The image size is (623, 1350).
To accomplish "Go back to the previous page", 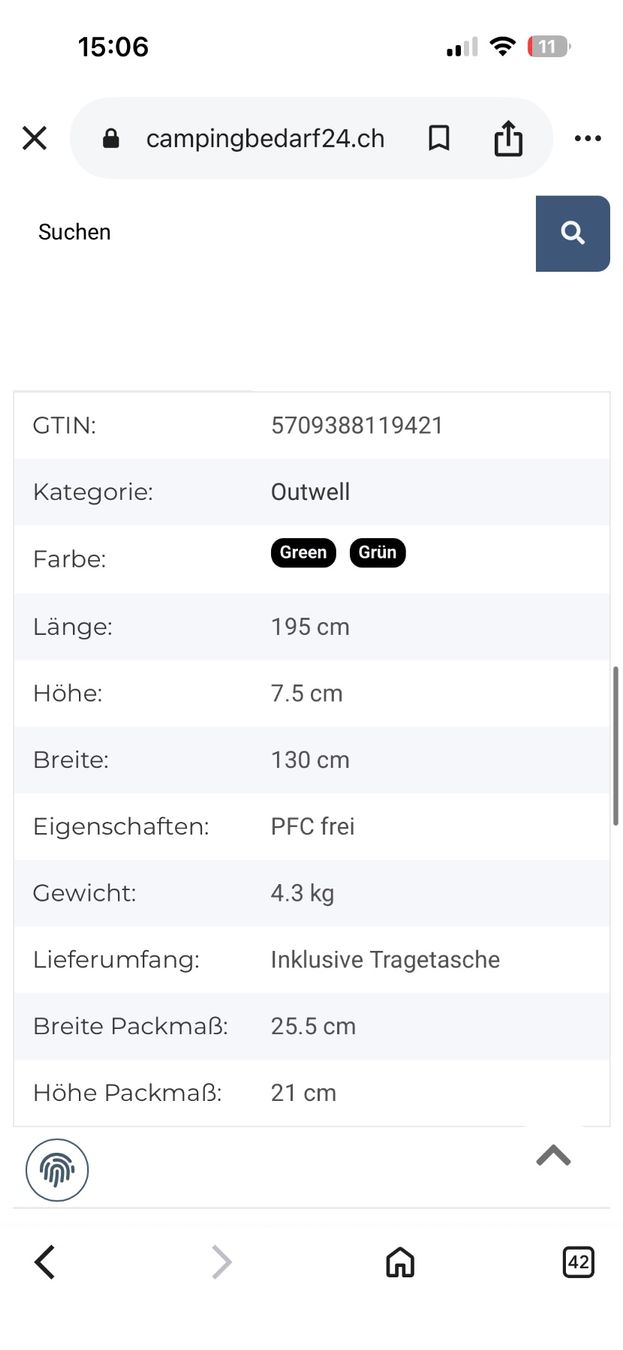I will pyautogui.click(x=45, y=1262).
